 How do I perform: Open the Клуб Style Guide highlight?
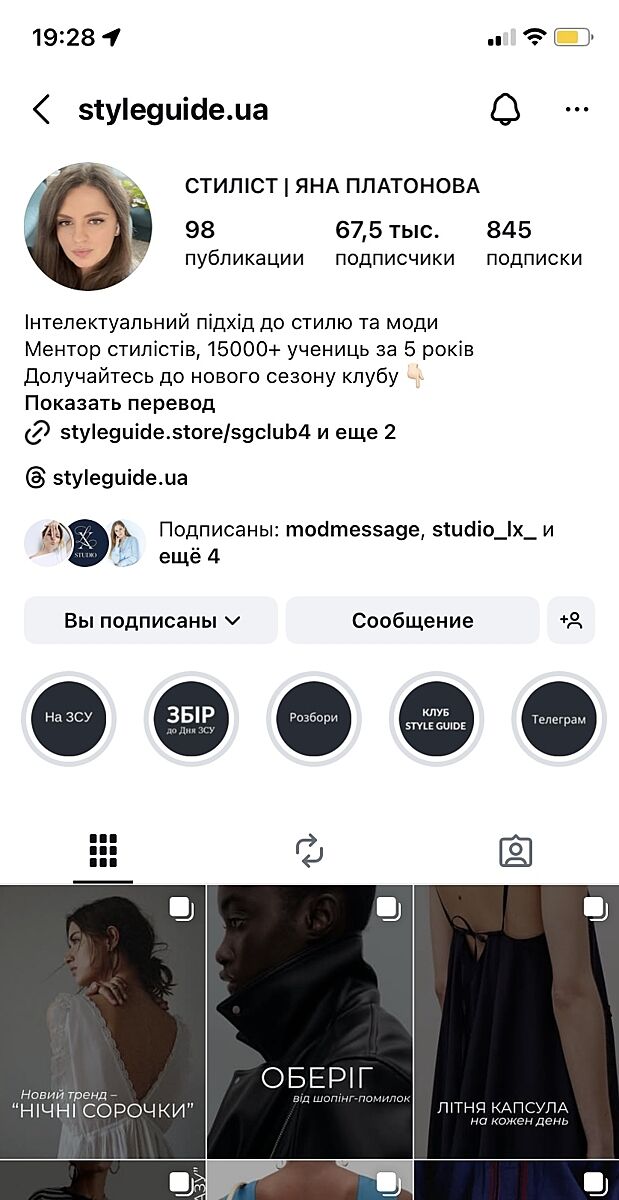click(436, 718)
